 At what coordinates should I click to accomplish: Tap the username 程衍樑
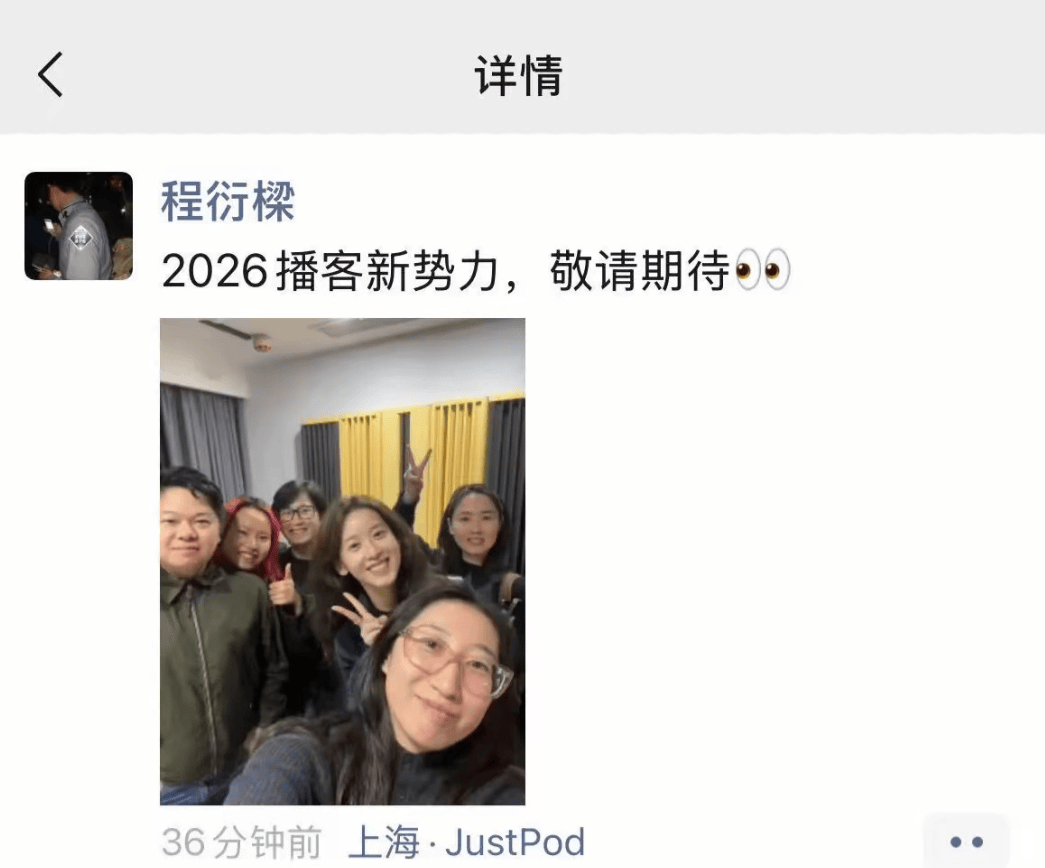pyautogui.click(x=228, y=203)
